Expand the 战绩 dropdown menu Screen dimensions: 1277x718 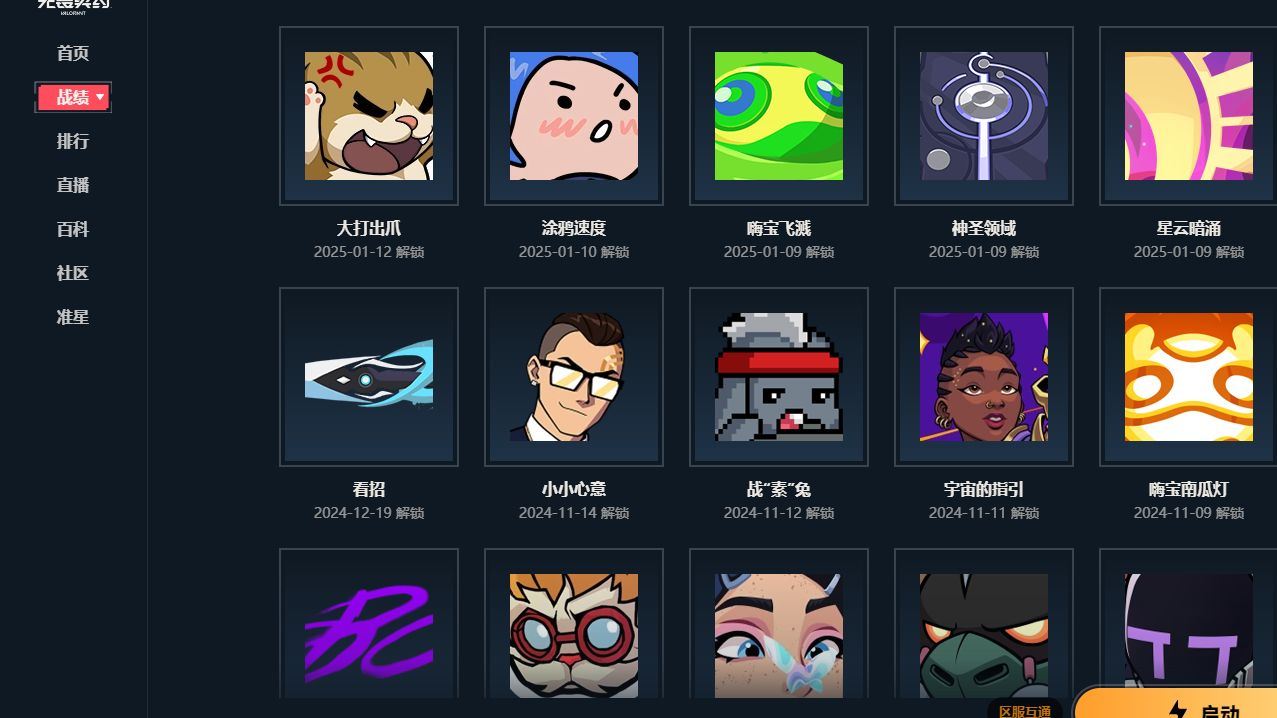[x=74, y=97]
